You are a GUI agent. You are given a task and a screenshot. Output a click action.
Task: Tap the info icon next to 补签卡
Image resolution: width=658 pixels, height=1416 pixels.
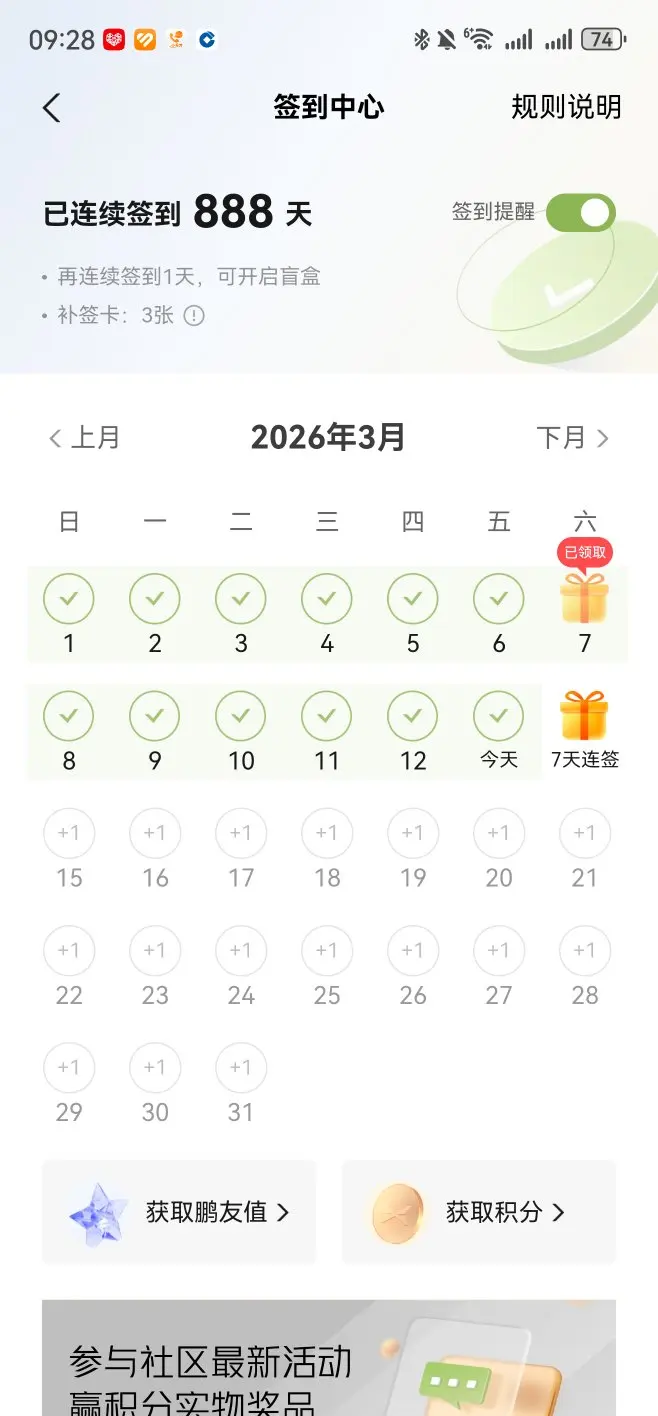point(194,316)
